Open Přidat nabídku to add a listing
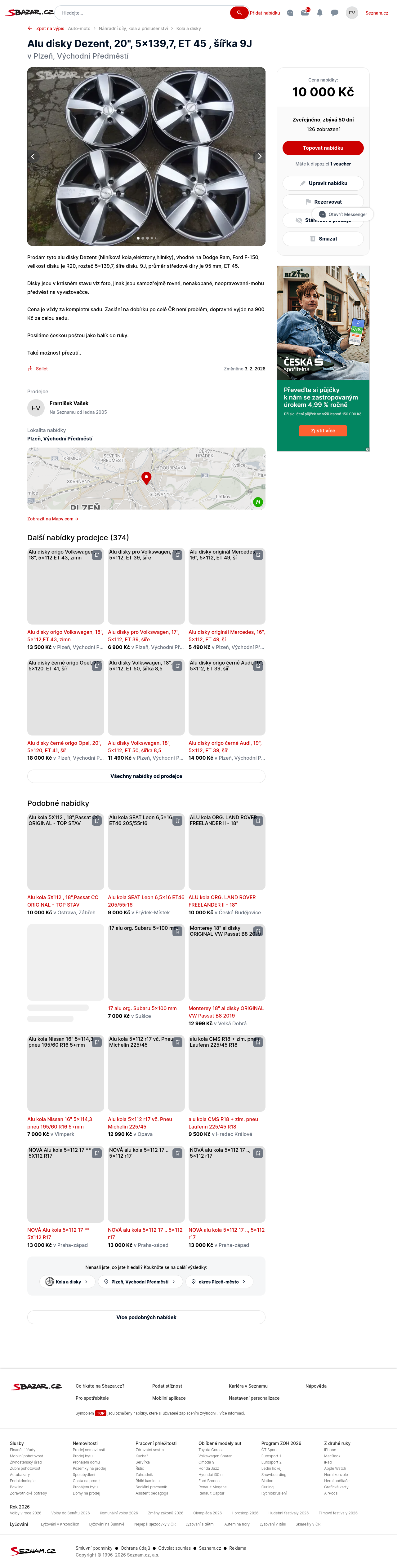This screenshot has width=397, height=1568. pos(265,13)
